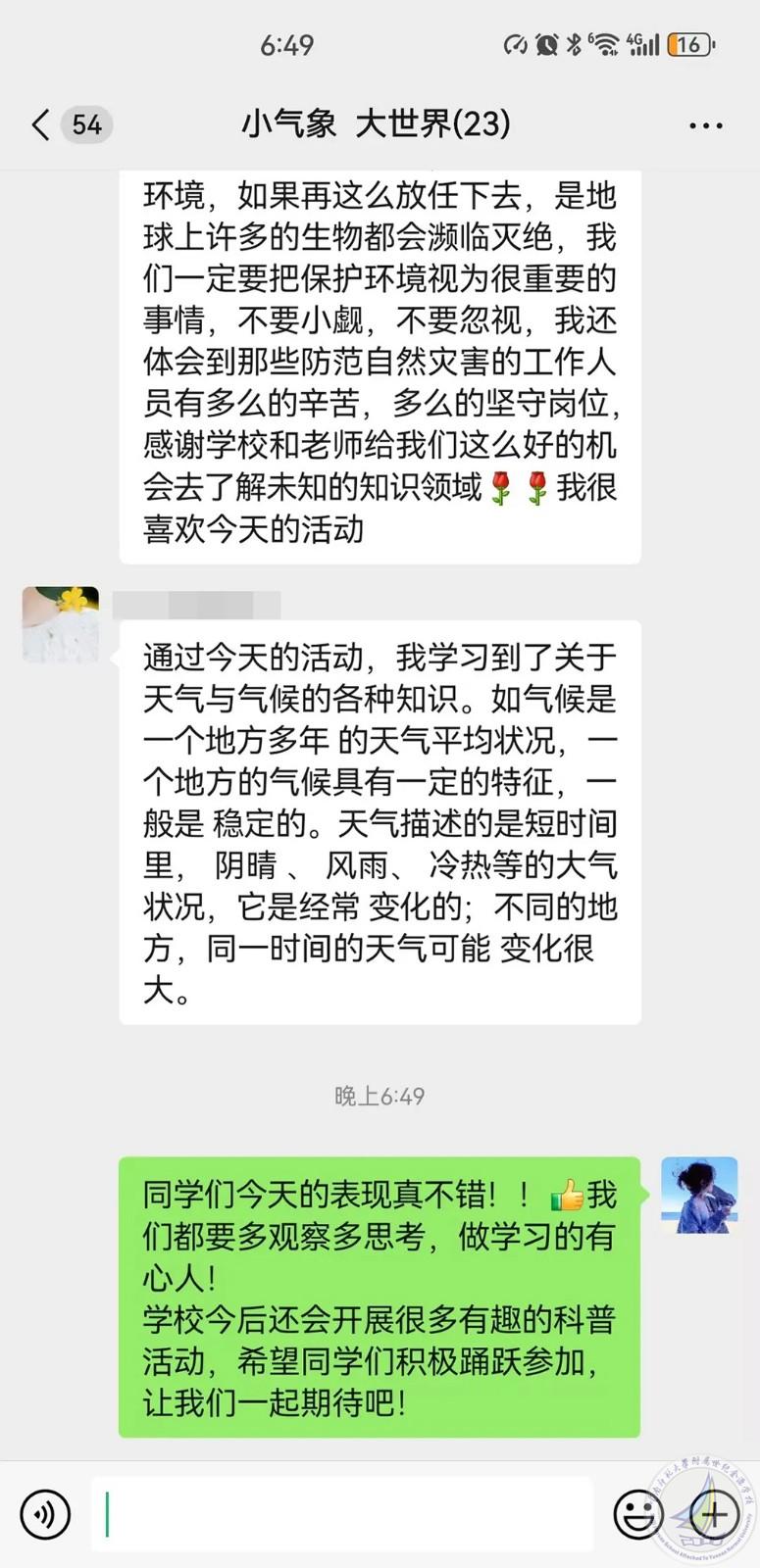Go back to the chat list
760x1568 pixels.
coord(41,125)
